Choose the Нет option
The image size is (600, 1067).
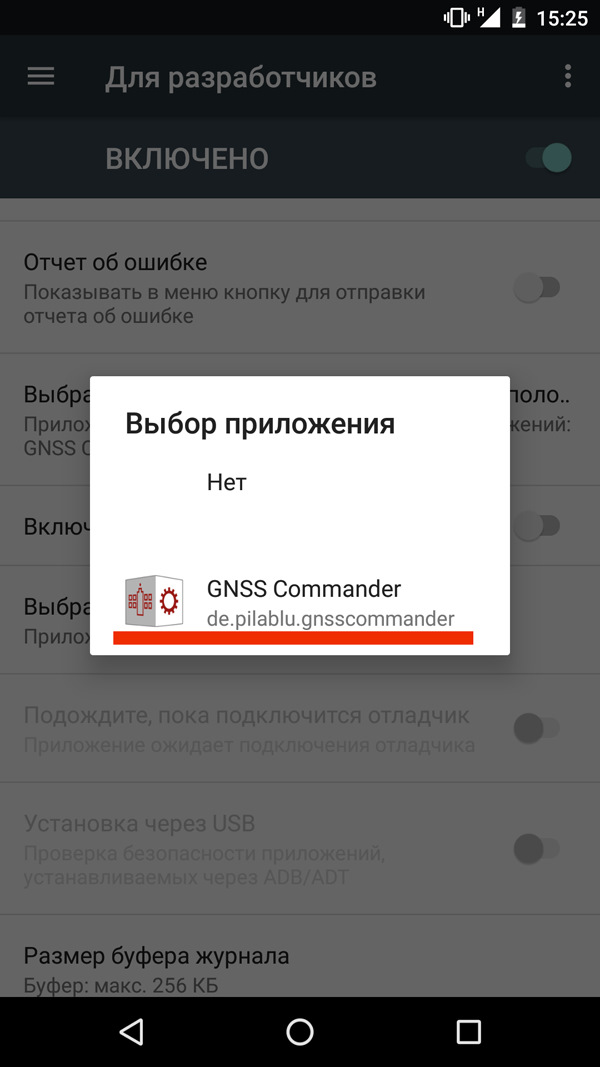coord(299,482)
